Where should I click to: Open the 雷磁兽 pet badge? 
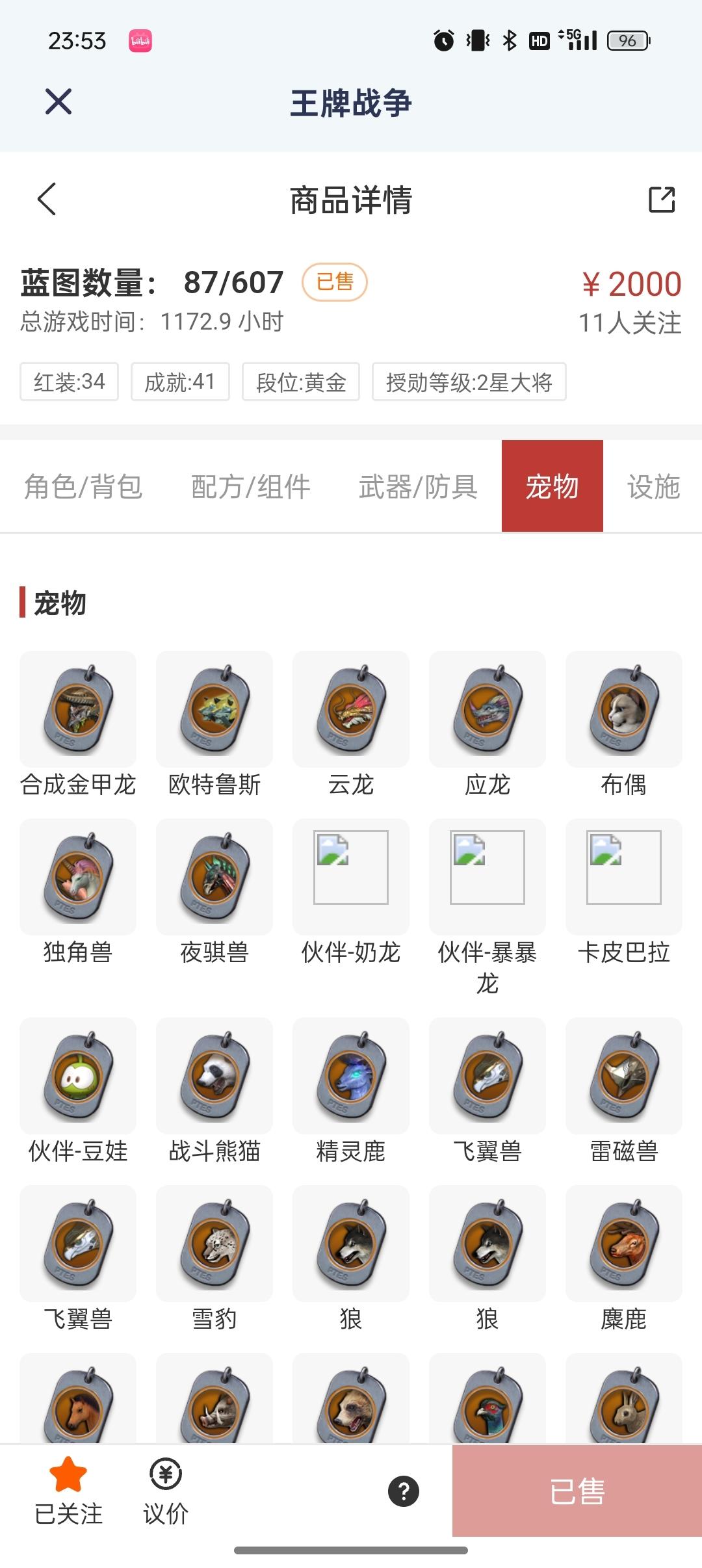coord(623,1076)
